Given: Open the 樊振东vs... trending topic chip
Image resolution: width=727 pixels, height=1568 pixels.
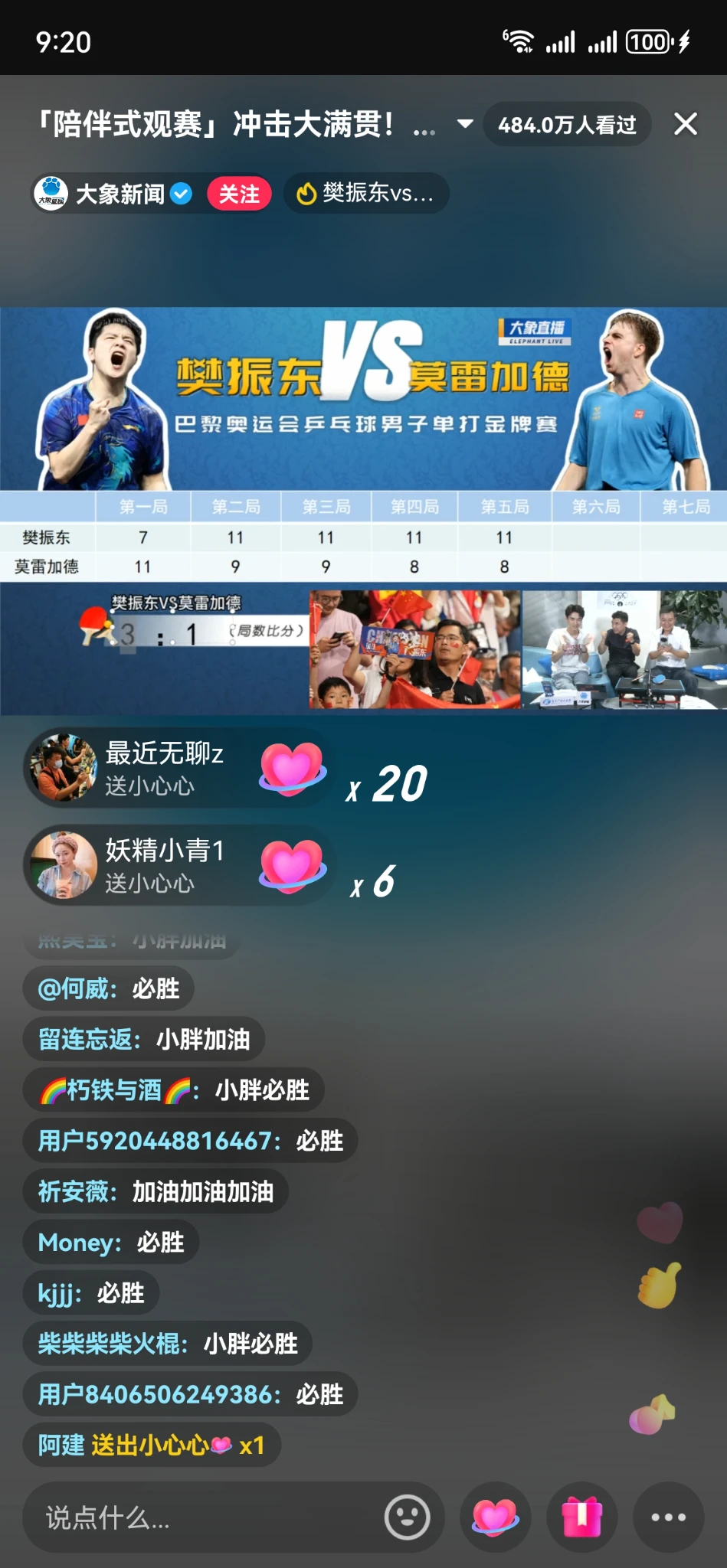Looking at the screenshot, I should (x=366, y=193).
